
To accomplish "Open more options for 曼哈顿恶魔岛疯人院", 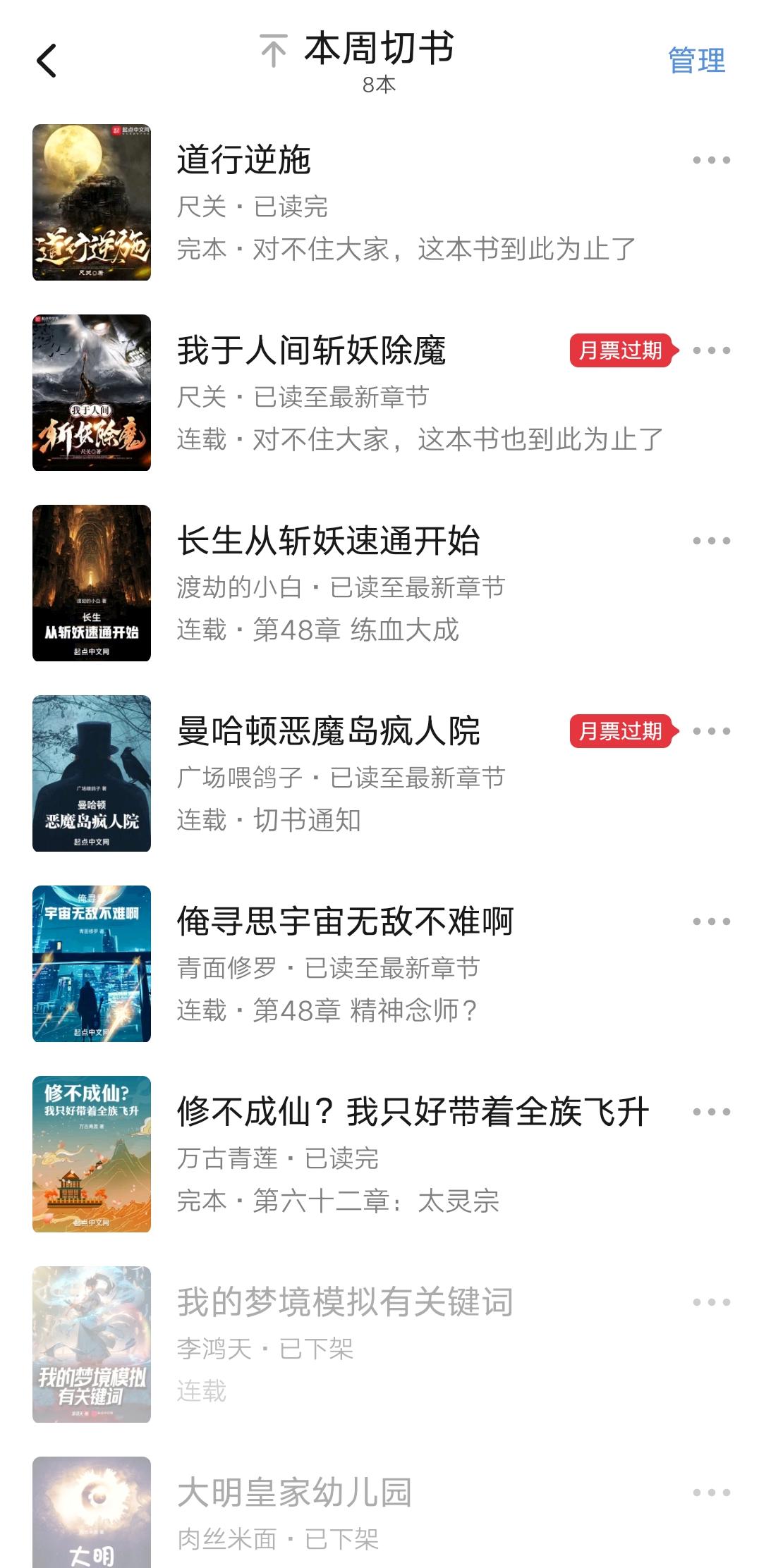I will [x=711, y=731].
